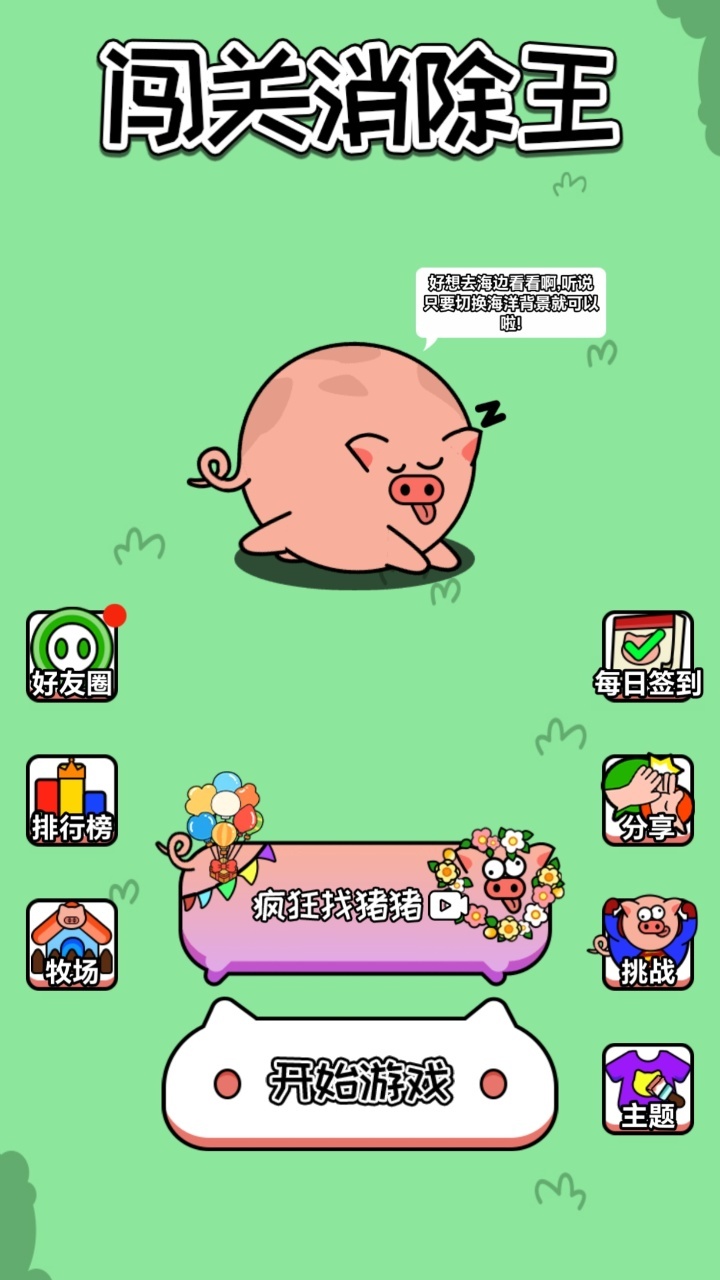This screenshot has width=720, height=1280.
Task: Tap the 分享 share button
Action: (x=647, y=800)
